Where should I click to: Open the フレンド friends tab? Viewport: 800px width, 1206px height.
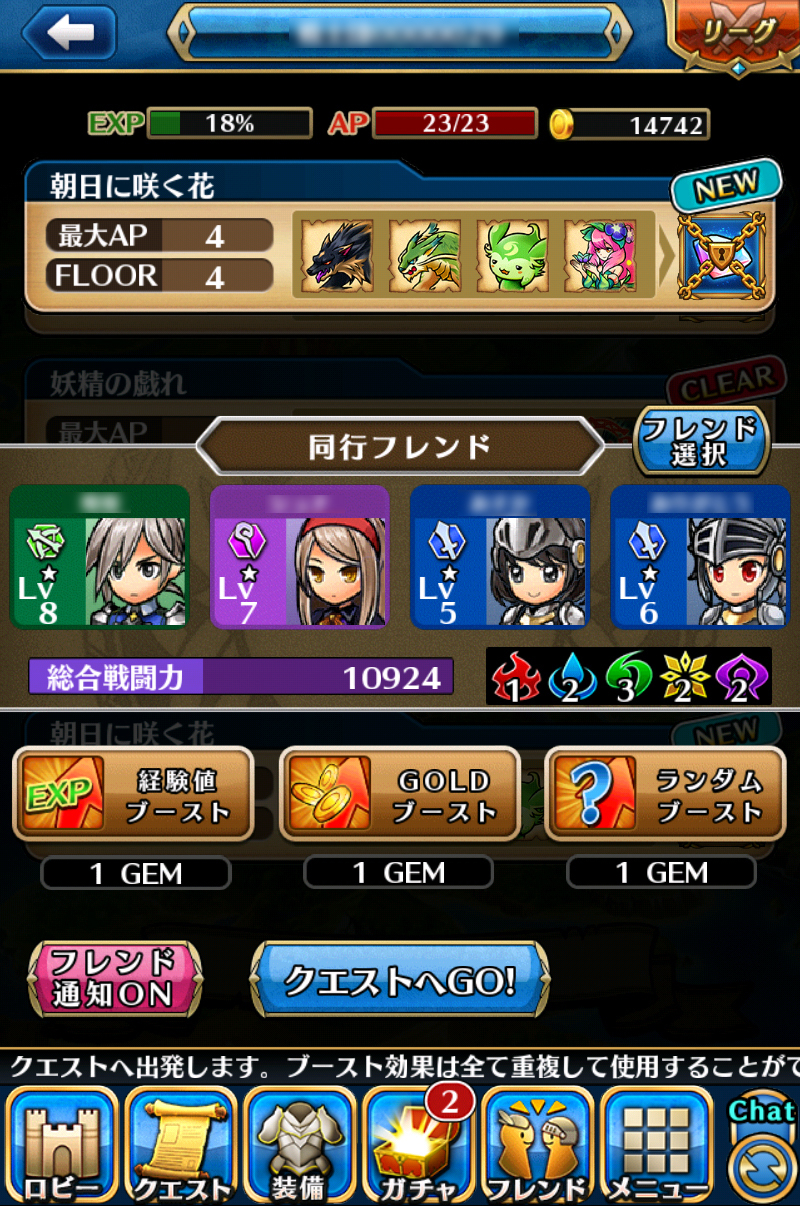(x=537, y=1146)
